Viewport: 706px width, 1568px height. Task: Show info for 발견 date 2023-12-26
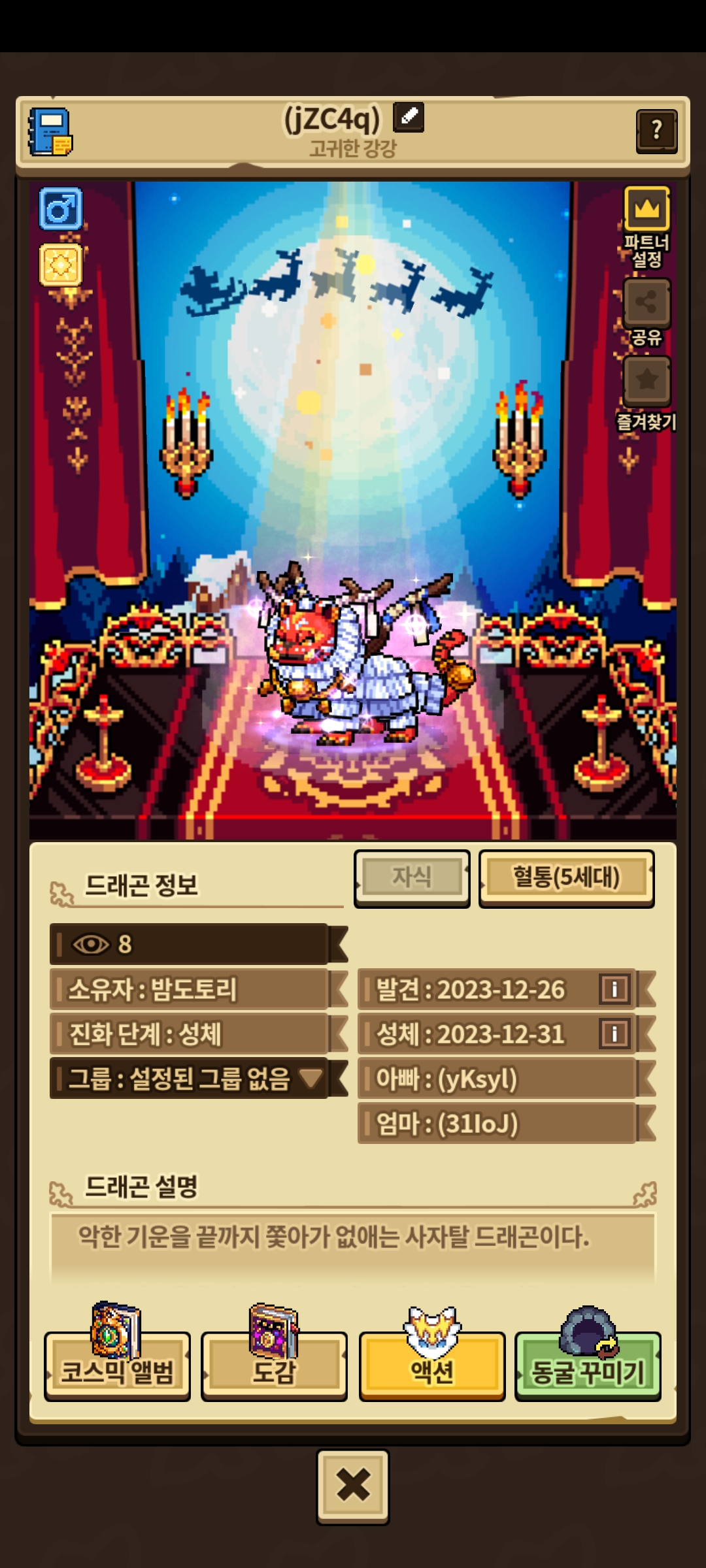614,989
